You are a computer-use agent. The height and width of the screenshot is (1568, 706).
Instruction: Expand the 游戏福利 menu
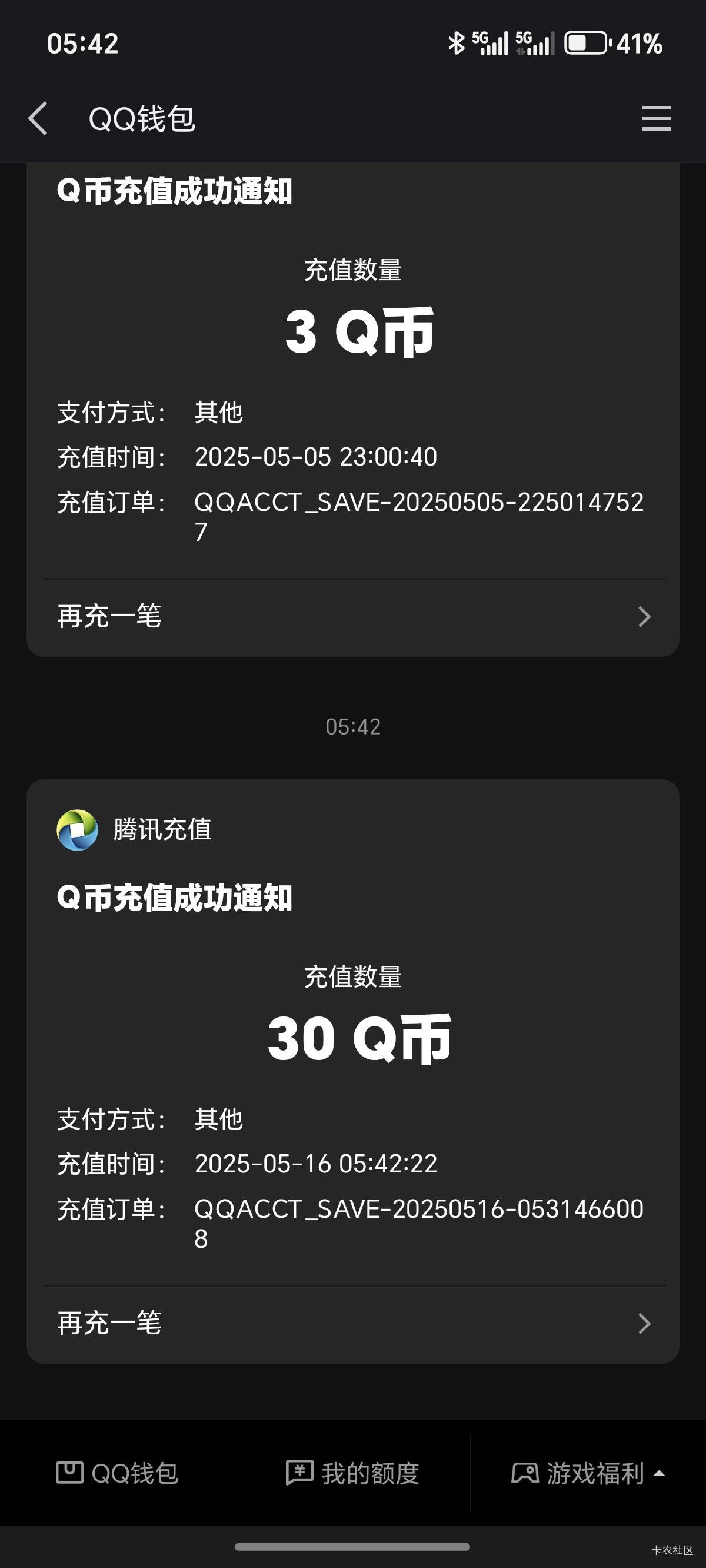coord(588,1473)
